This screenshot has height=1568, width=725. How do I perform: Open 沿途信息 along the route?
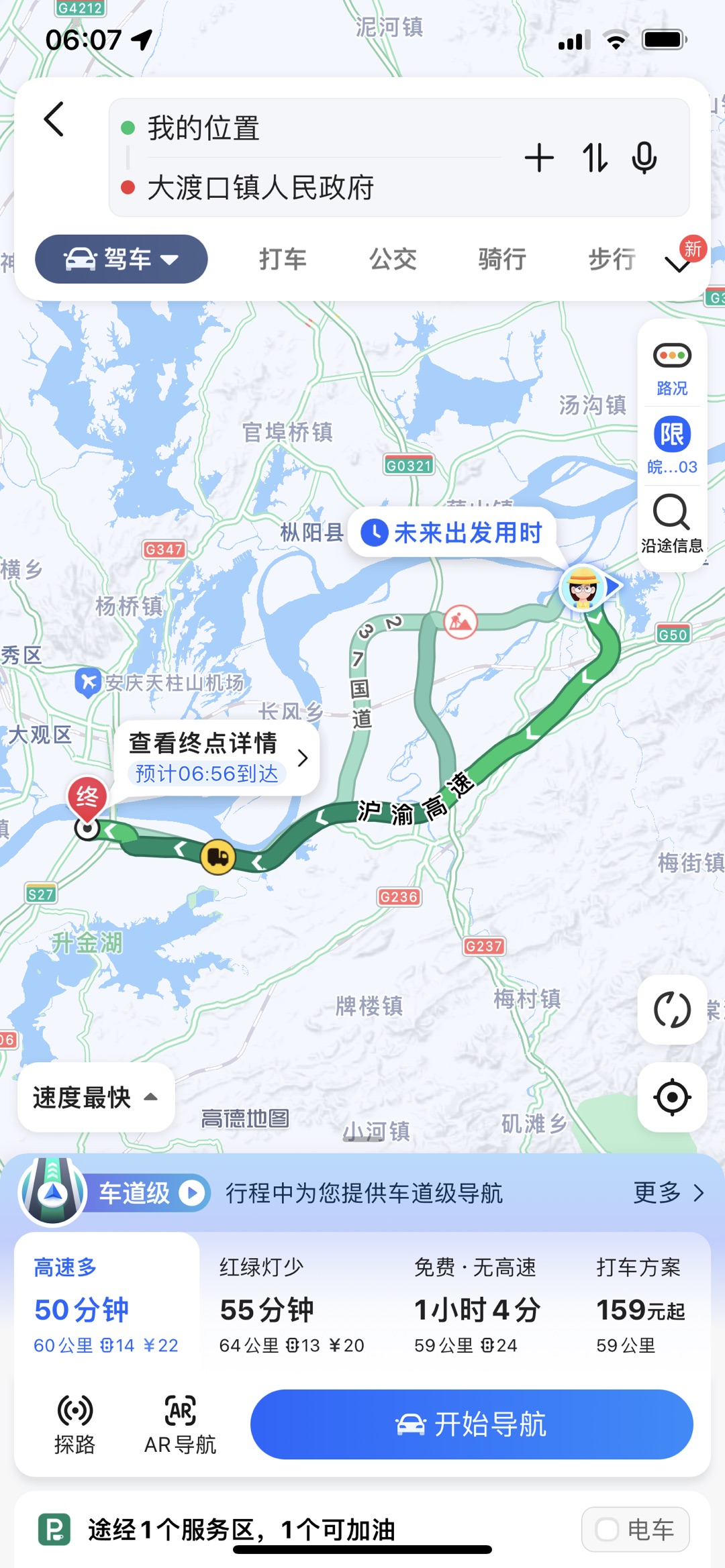(671, 523)
